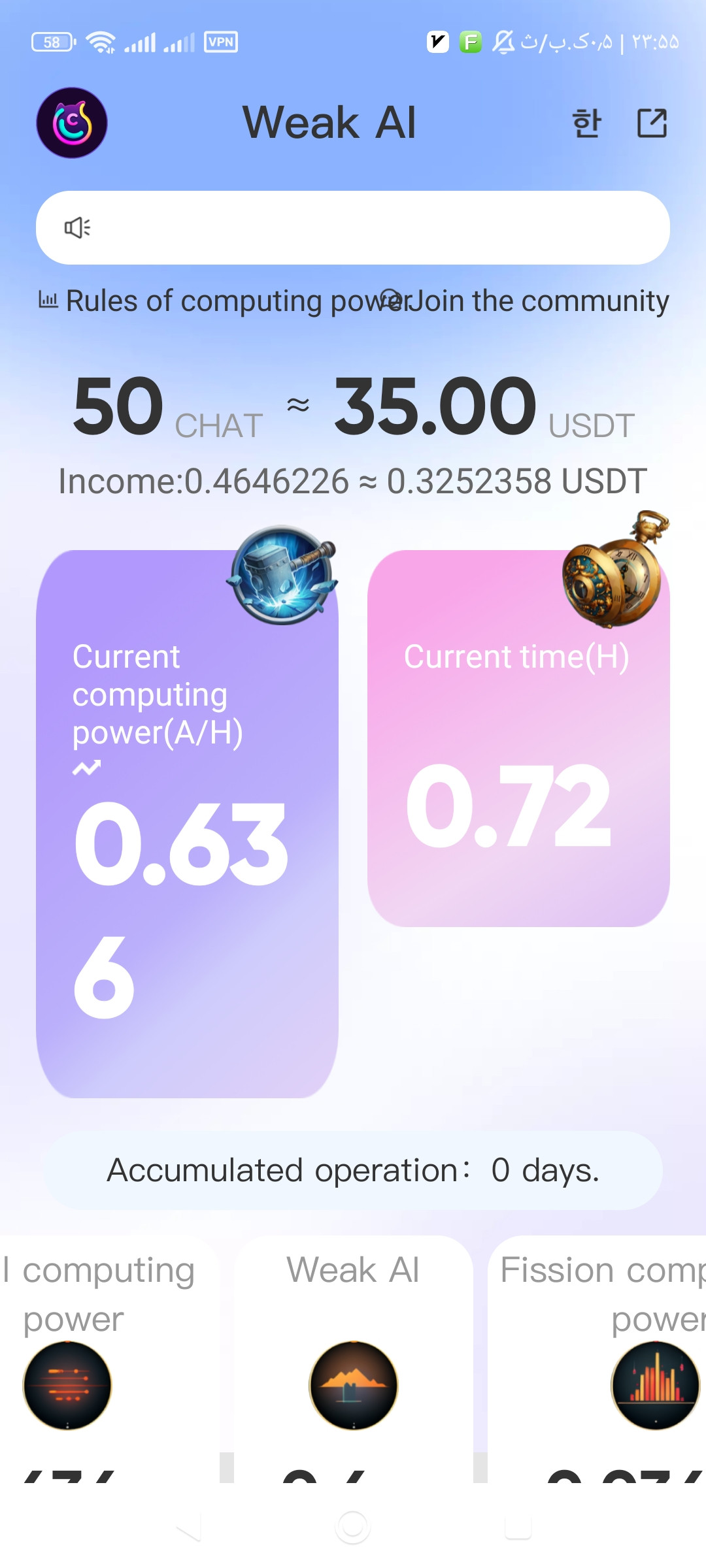Open the Current time(H) card

click(x=518, y=738)
